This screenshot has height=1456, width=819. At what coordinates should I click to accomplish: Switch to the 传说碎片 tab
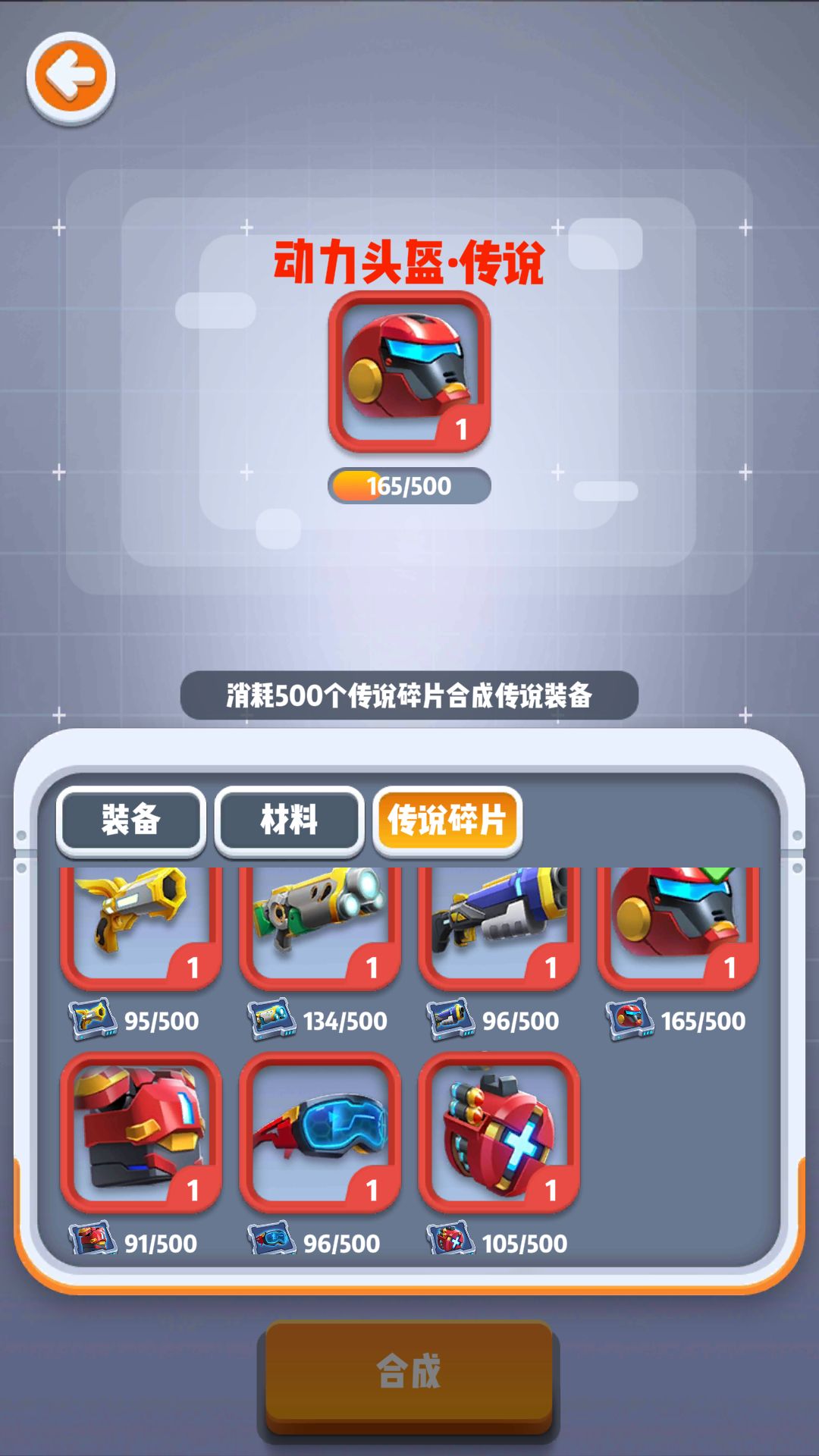pos(447,821)
